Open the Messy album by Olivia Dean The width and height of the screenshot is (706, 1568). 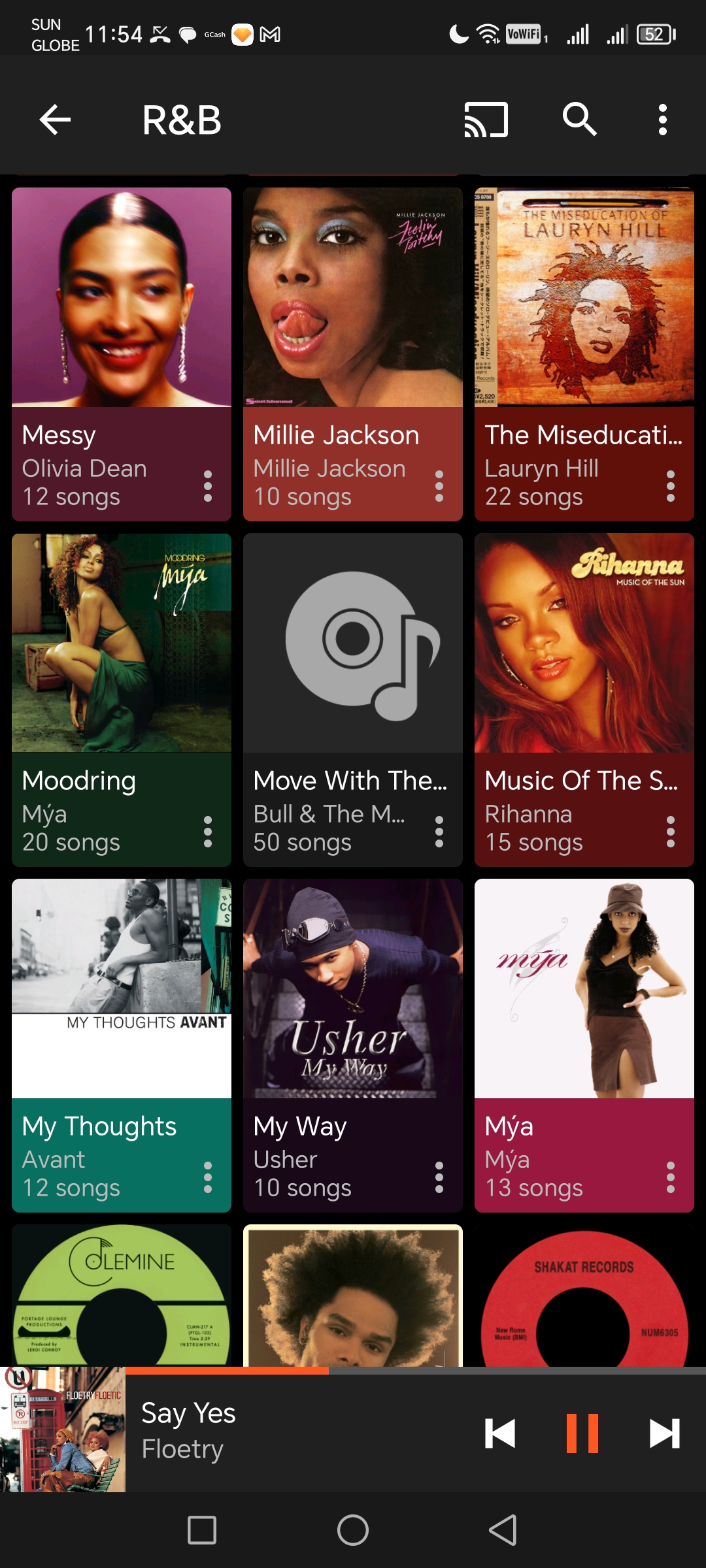122,298
